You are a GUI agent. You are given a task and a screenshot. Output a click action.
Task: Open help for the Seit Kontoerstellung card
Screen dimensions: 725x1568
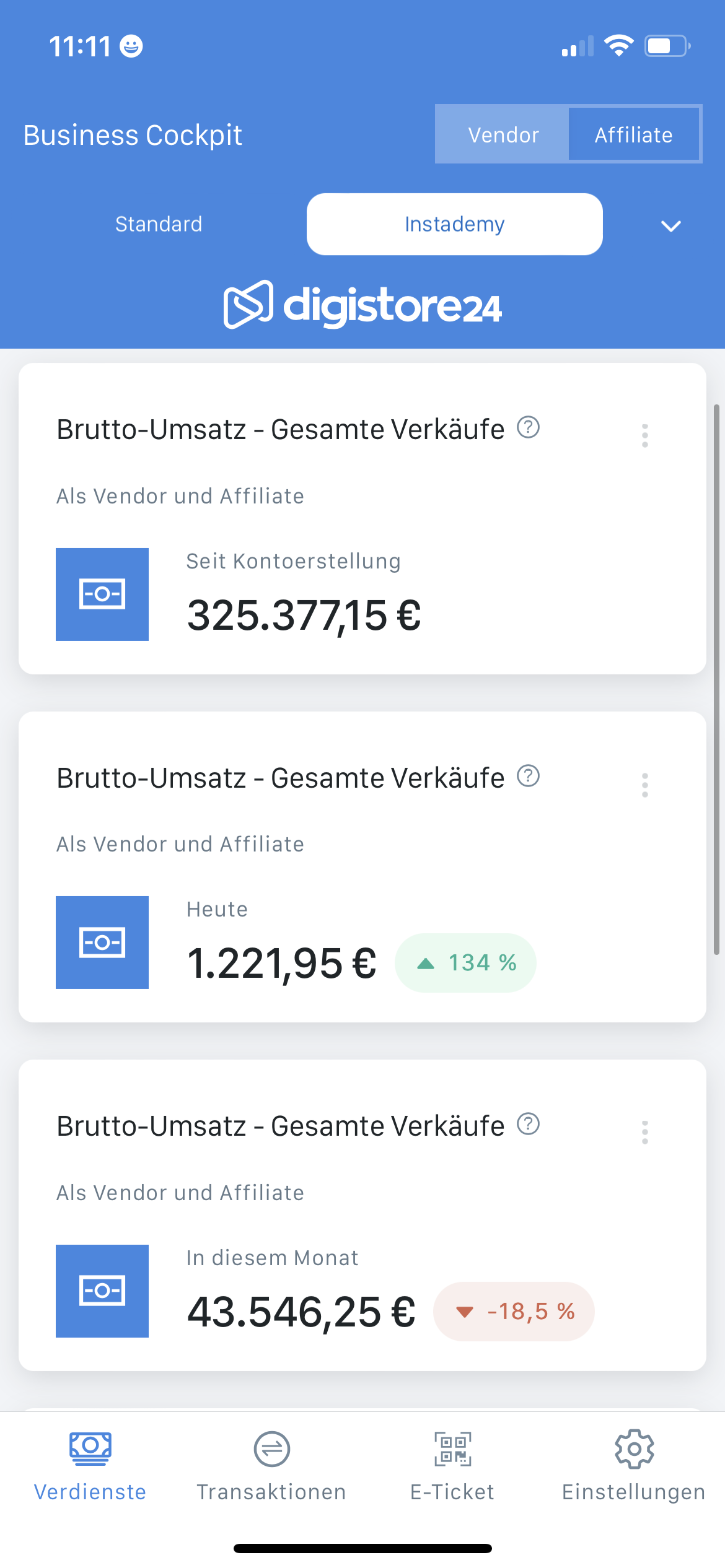(529, 427)
